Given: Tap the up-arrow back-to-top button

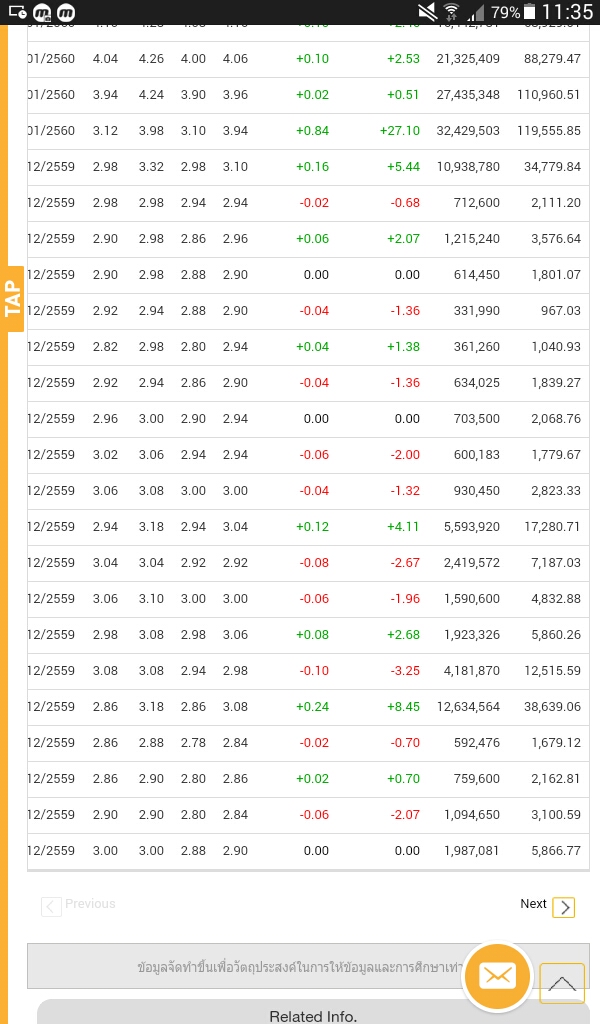Looking at the screenshot, I should (562, 983).
